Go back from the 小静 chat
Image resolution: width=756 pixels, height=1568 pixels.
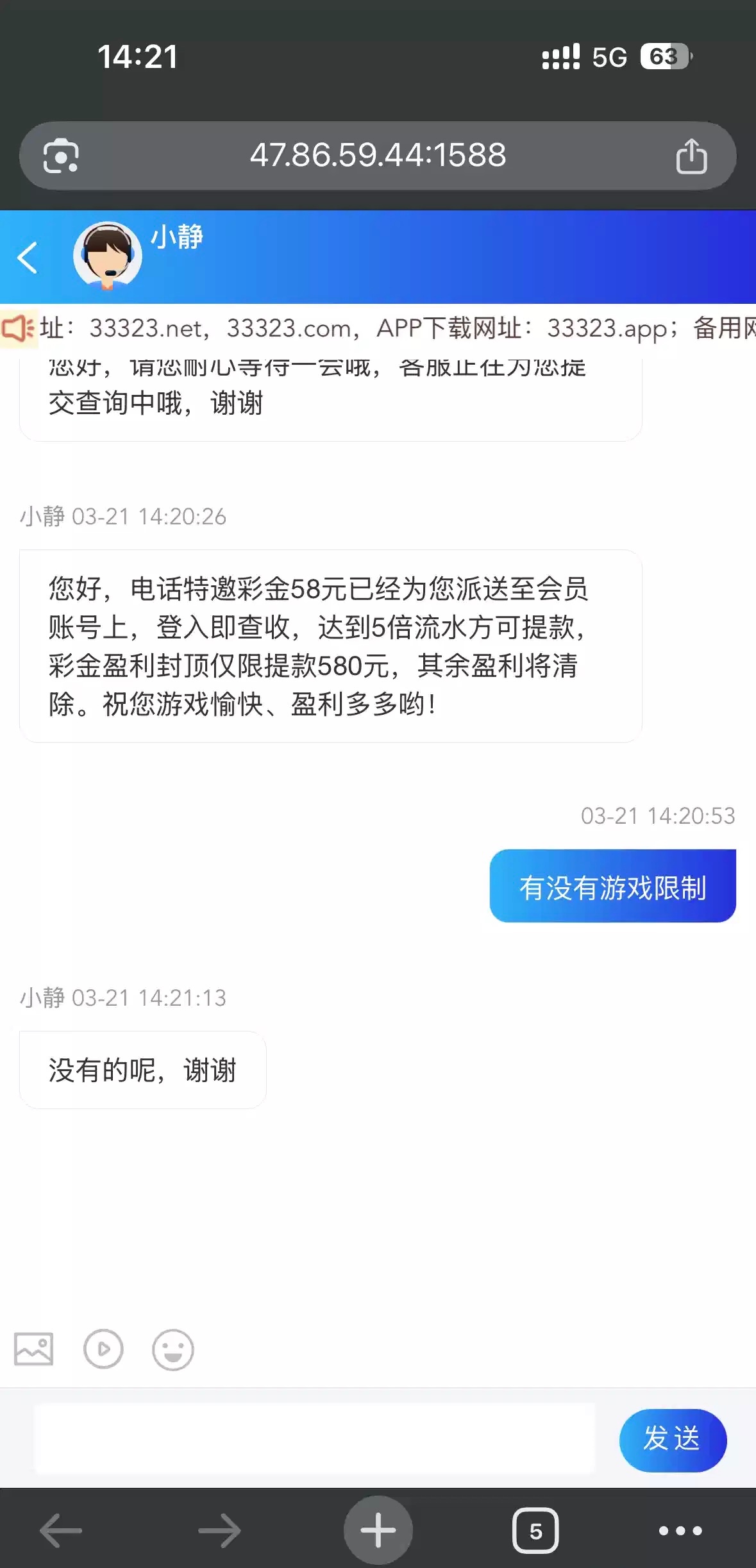click(x=28, y=258)
